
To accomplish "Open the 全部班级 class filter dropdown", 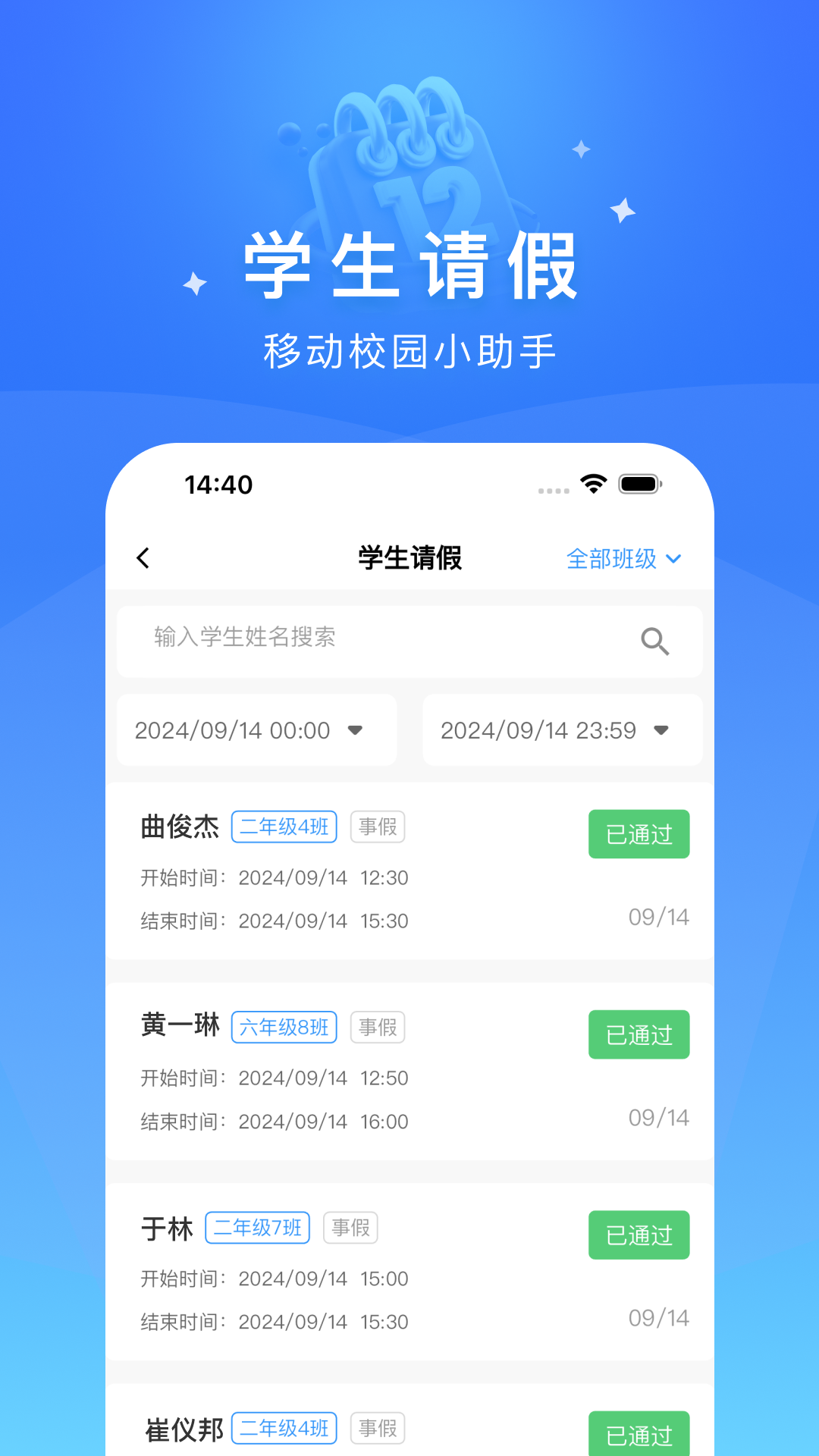I will 623,559.
